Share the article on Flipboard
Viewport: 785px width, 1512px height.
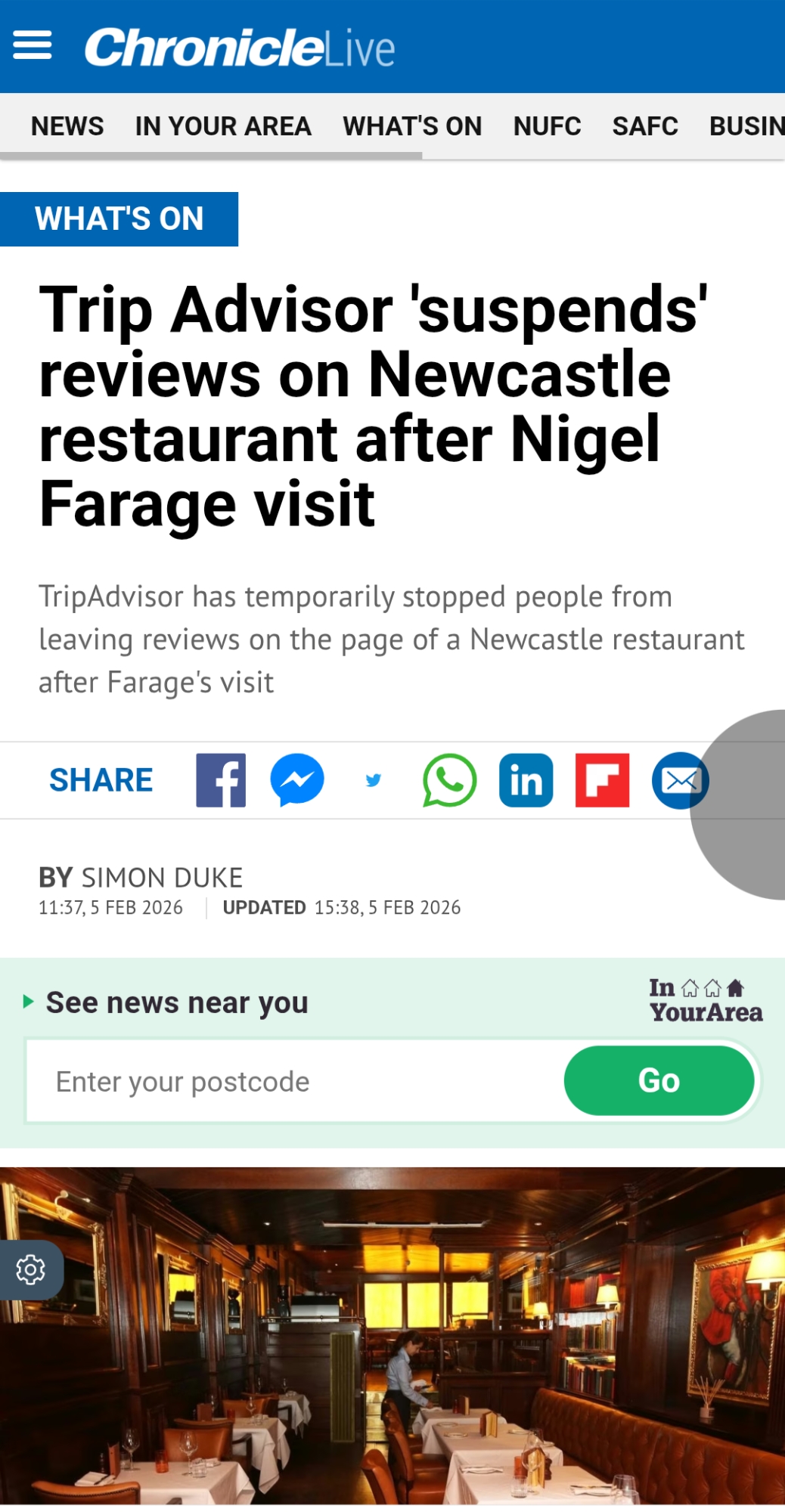coord(602,780)
